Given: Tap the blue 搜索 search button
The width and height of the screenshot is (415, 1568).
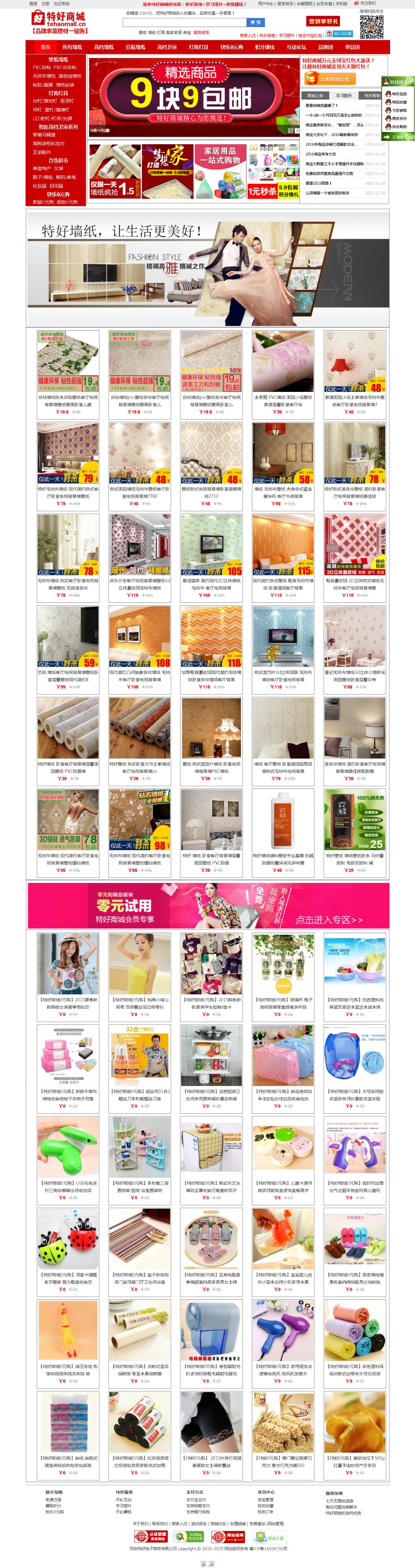Looking at the screenshot, I should coord(256,22).
